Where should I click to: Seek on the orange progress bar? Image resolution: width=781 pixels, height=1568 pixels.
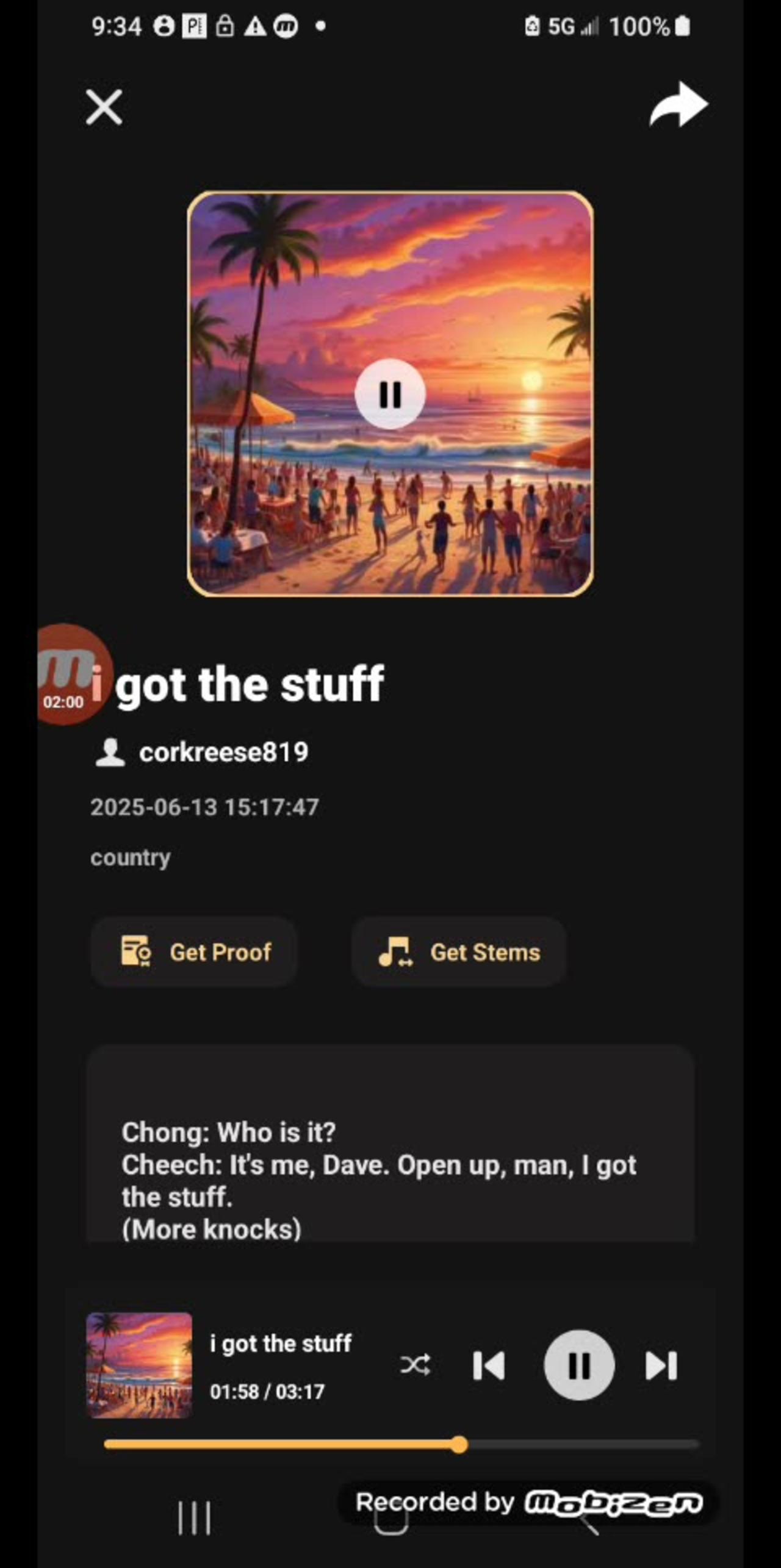401,1444
